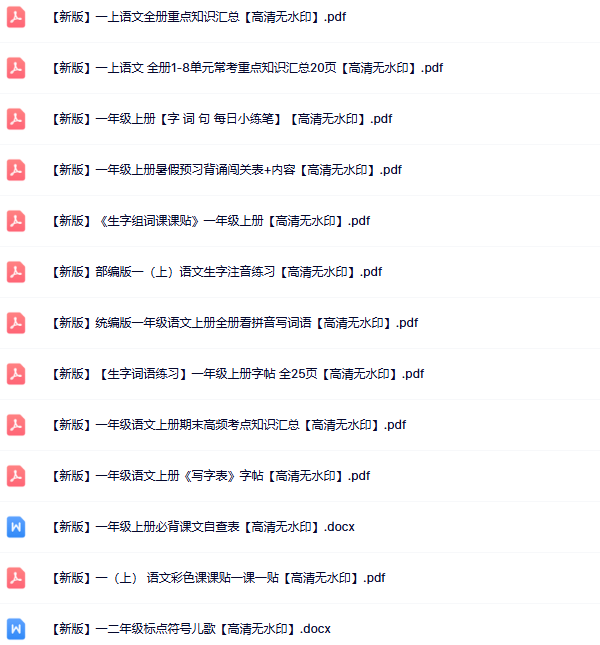Open 一（上）语文彩色课课贴一课一贴 PDF
600x645 pixels.
[216, 578]
